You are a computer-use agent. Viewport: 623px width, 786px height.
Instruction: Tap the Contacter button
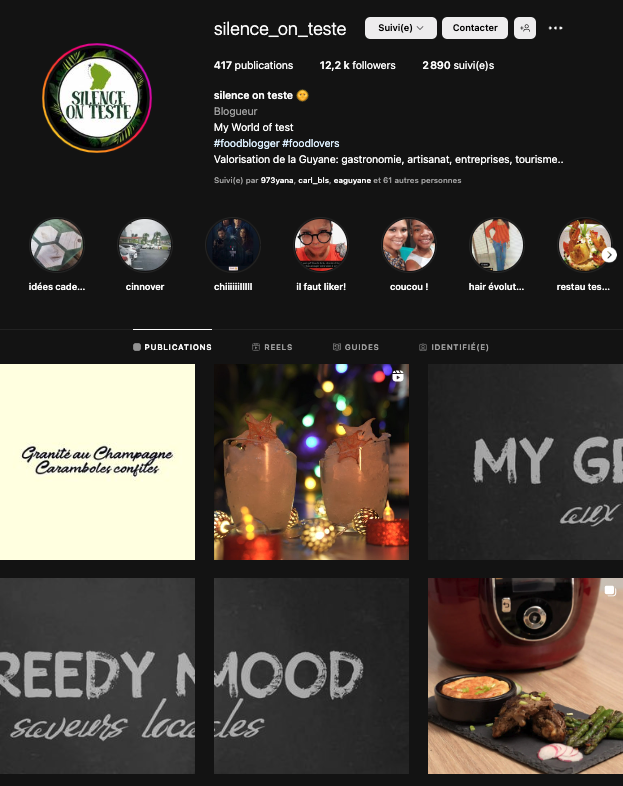[474, 28]
